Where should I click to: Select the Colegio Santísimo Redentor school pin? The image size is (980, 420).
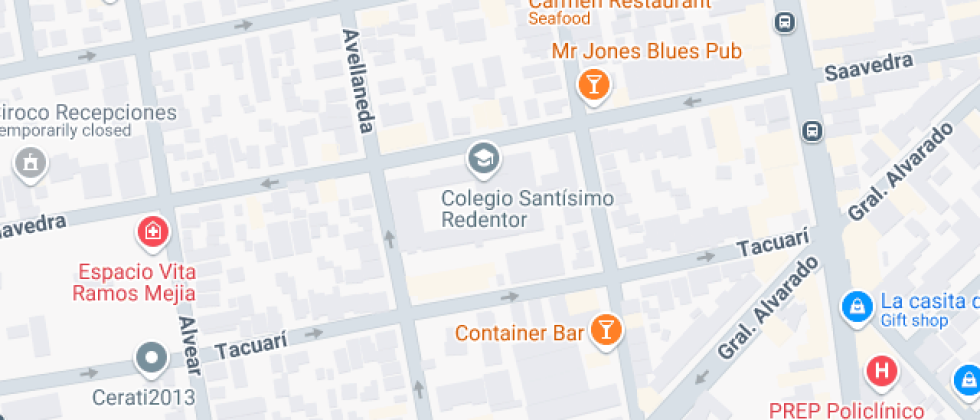484,157
